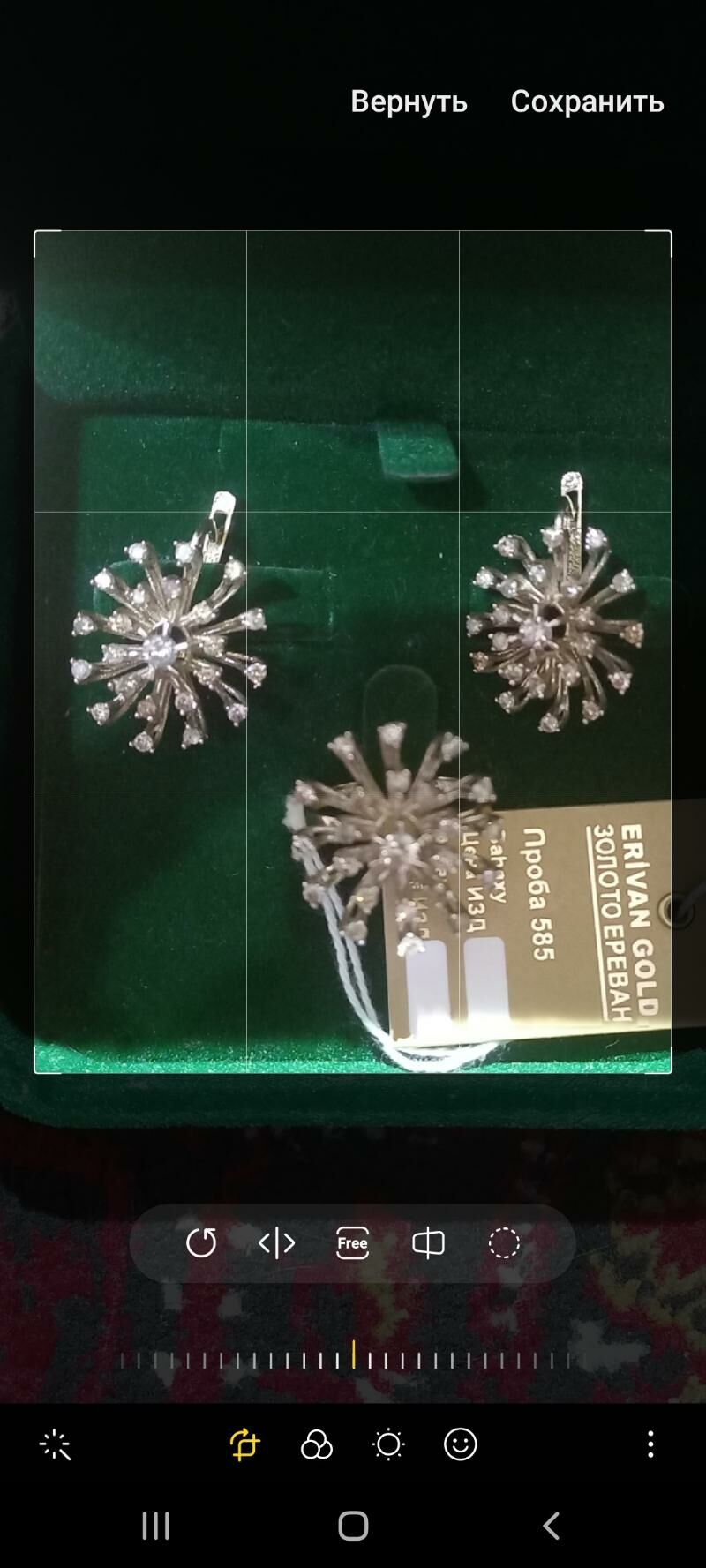706x1568 pixels.
Task: Open the perspective correction tool
Action: (x=428, y=1242)
